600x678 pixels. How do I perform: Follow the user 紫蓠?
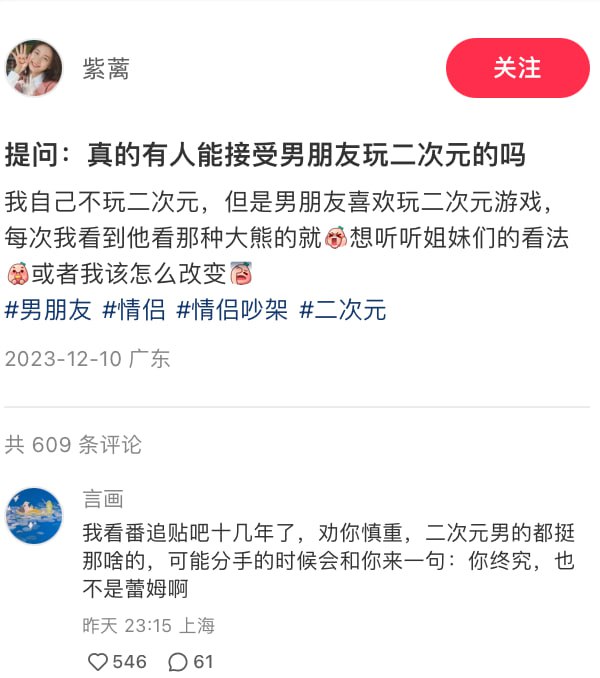coord(517,68)
